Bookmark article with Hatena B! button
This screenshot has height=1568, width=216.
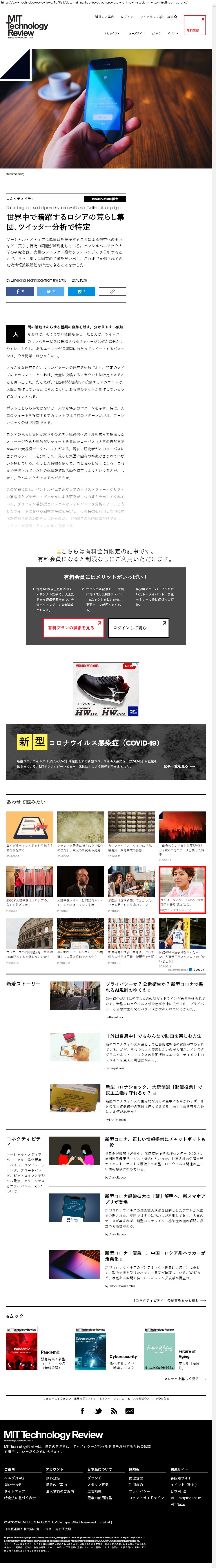click(81, 292)
